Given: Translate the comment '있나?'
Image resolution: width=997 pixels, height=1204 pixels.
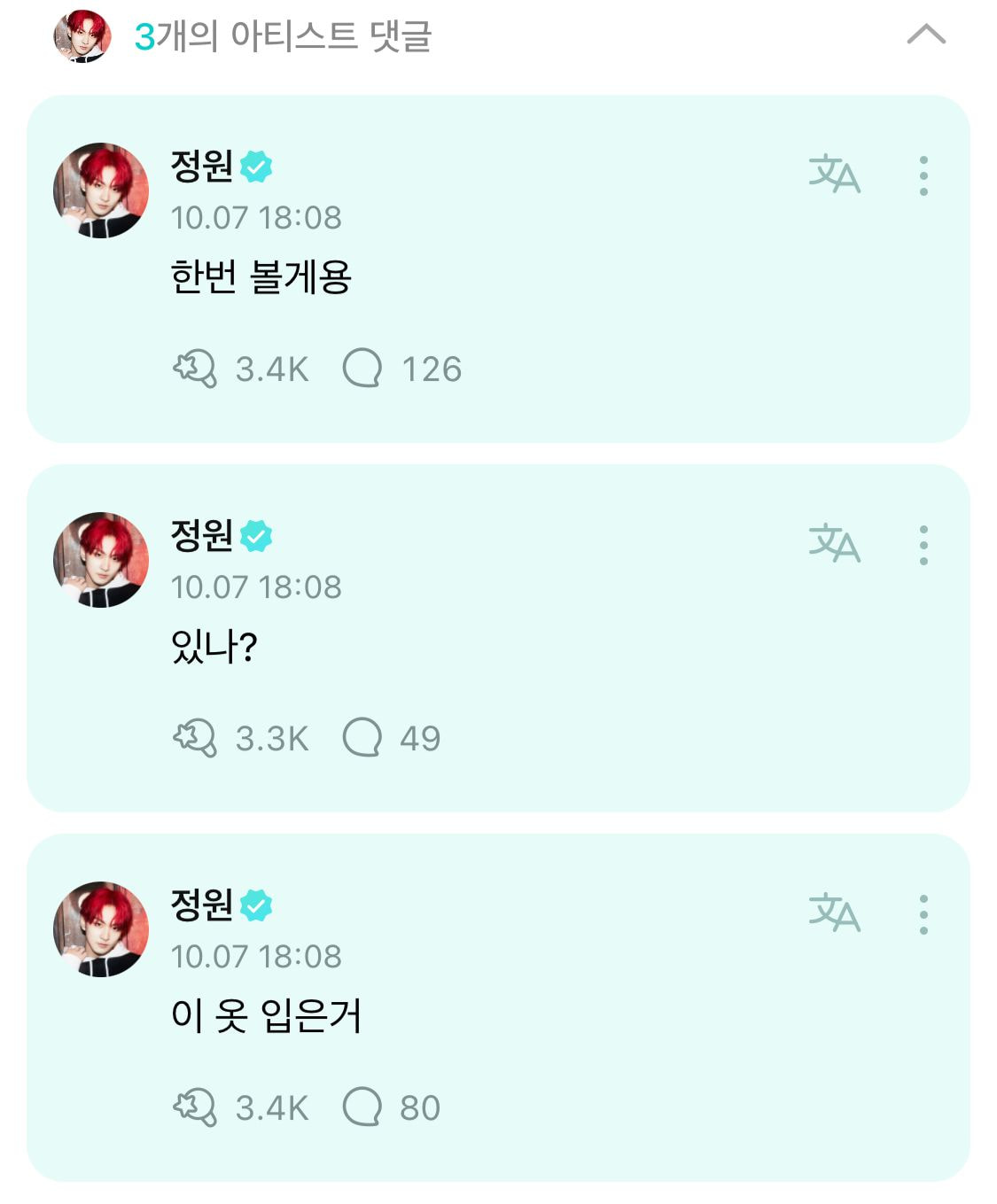Looking at the screenshot, I should 834,543.
